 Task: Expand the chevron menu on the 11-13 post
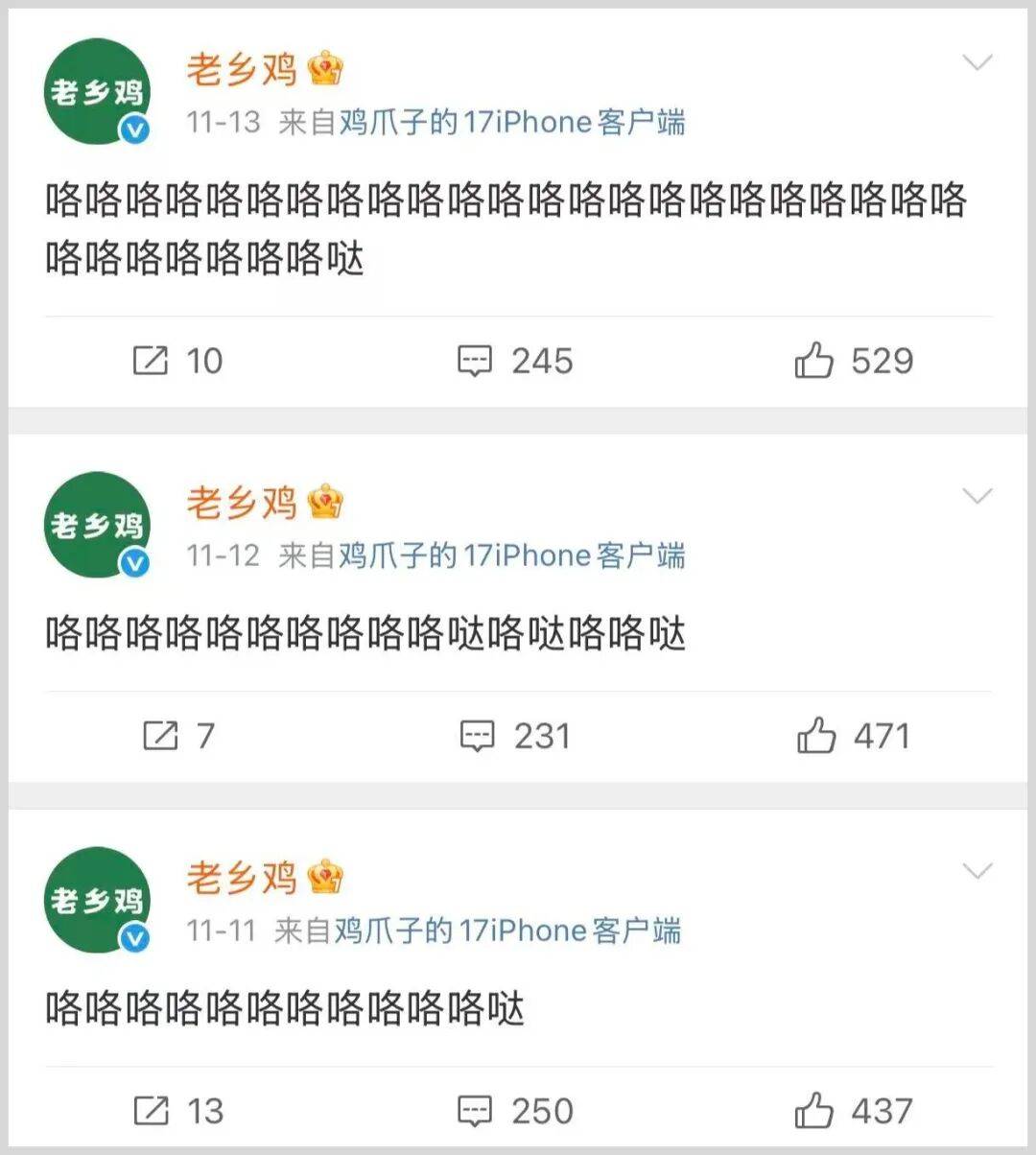click(977, 63)
